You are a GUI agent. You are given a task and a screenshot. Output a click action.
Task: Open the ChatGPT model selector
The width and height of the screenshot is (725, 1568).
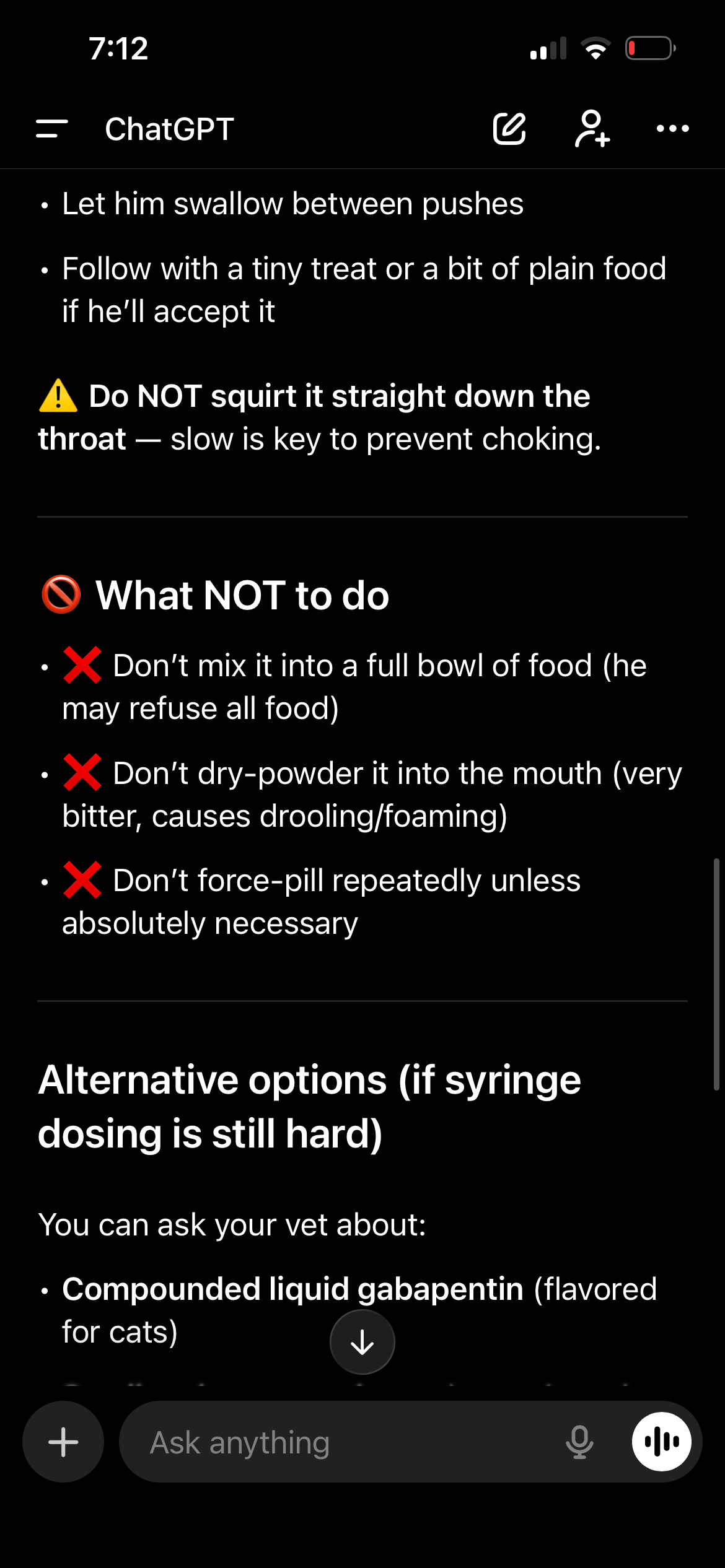(169, 129)
